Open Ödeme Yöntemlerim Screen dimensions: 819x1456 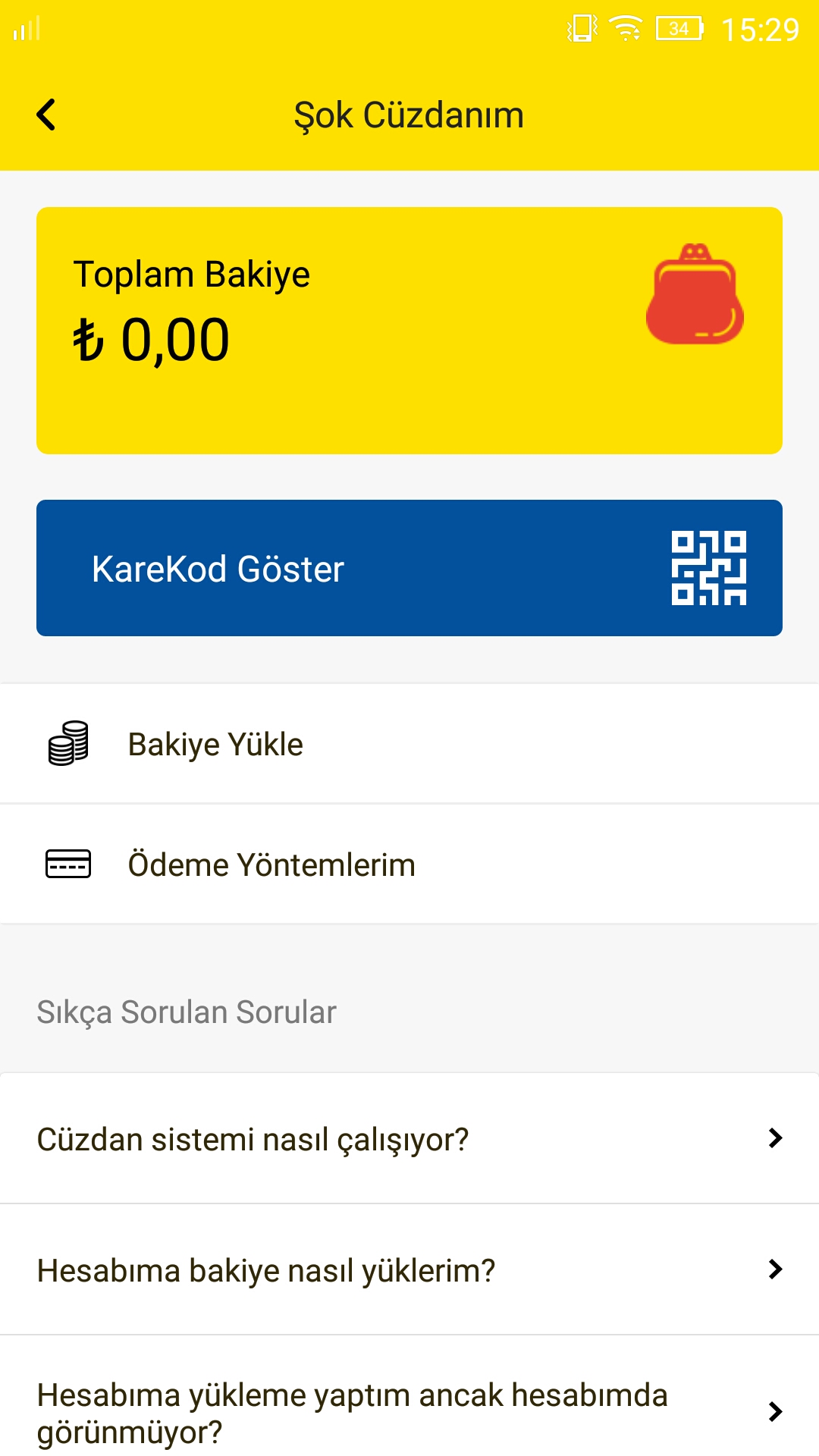(x=409, y=864)
